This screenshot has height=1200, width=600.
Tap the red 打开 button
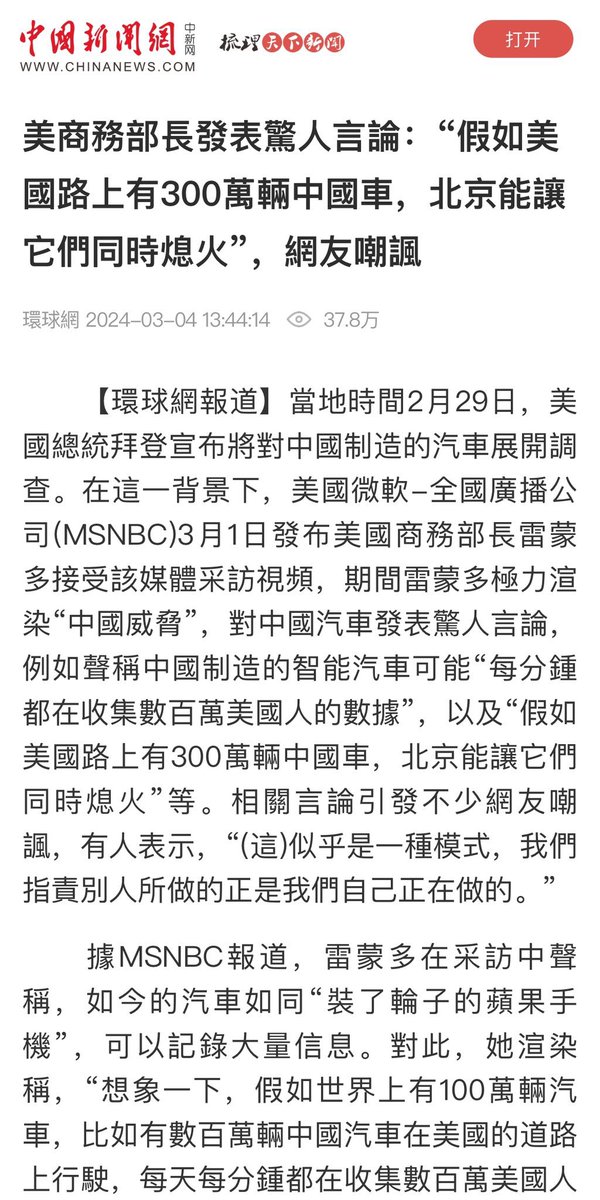(523, 40)
